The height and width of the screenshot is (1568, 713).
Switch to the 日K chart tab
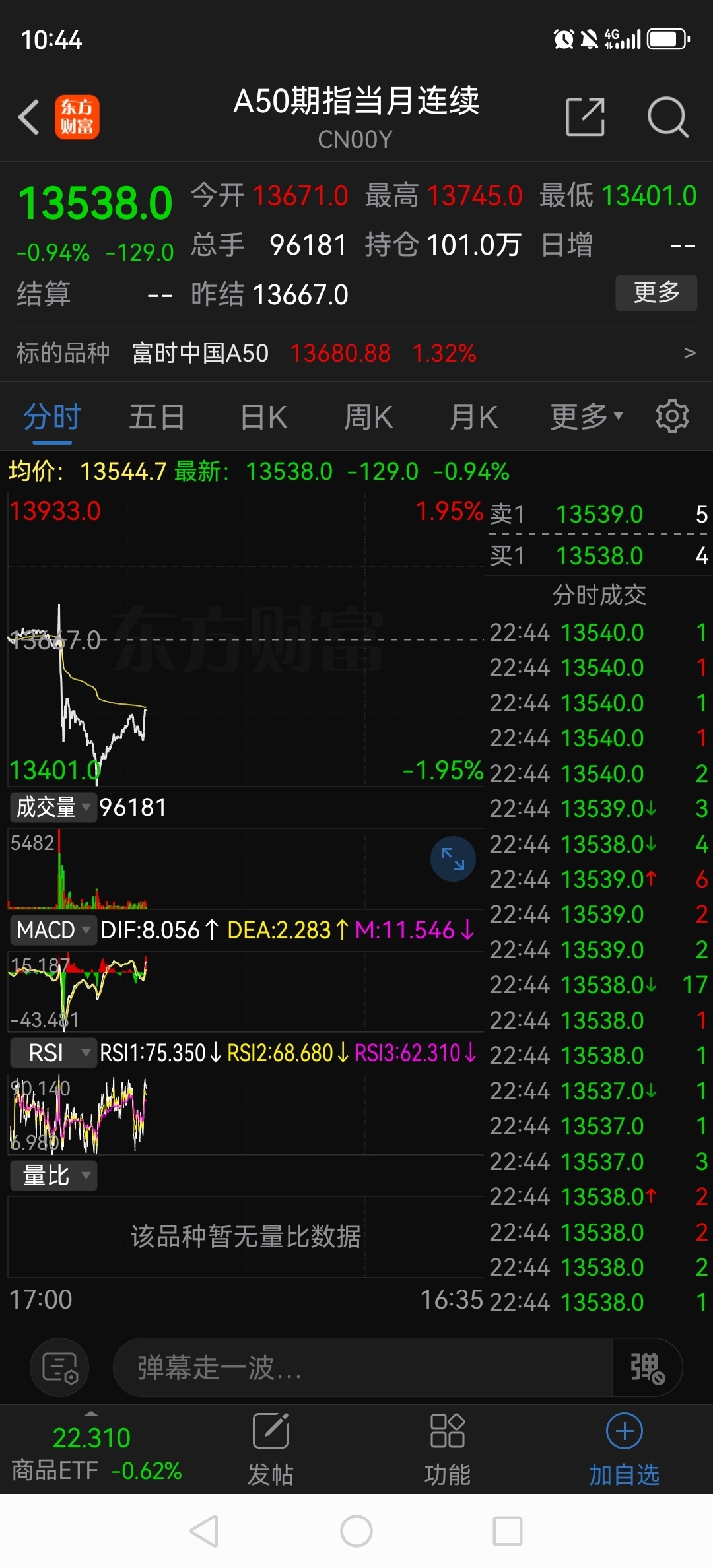pyautogui.click(x=263, y=417)
